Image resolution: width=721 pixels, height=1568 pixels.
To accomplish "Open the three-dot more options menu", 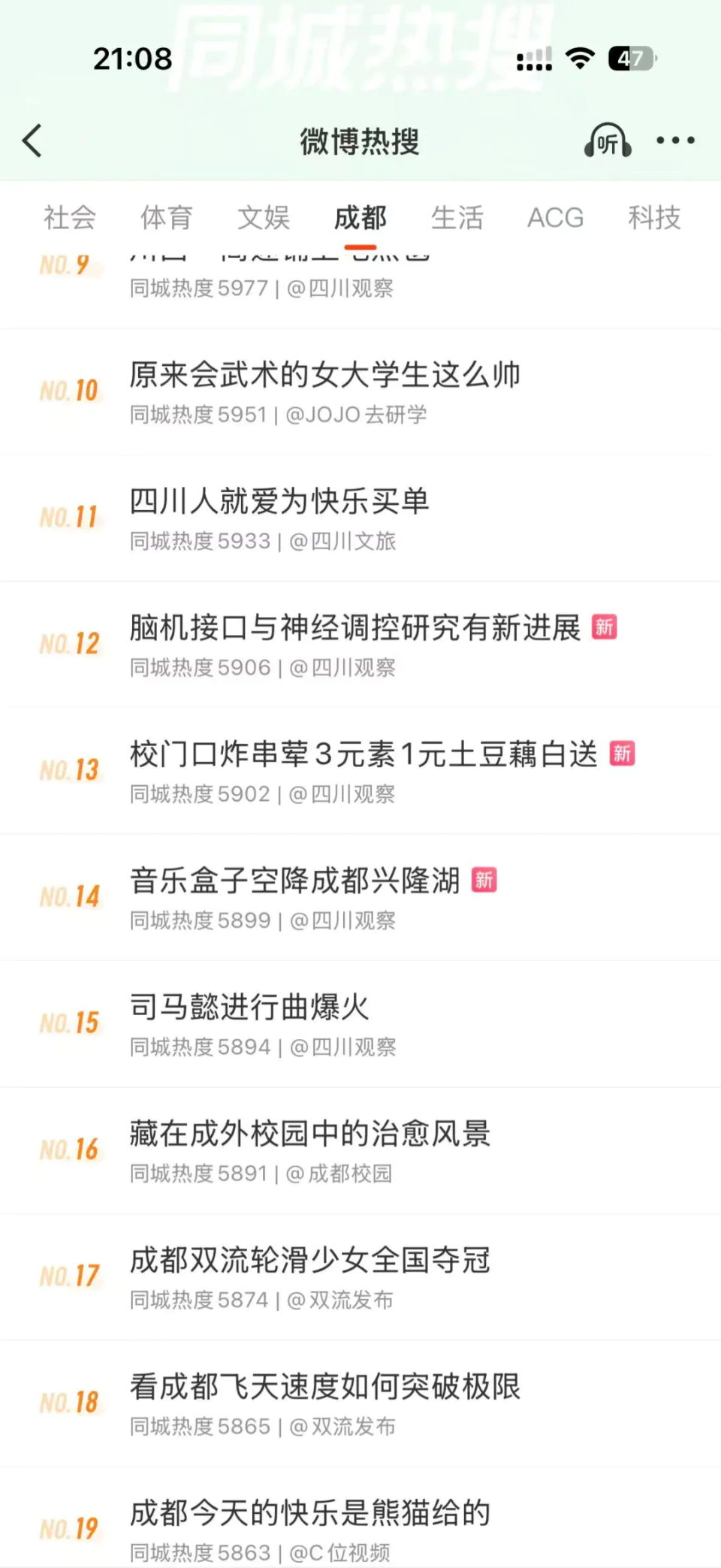I will click(675, 140).
